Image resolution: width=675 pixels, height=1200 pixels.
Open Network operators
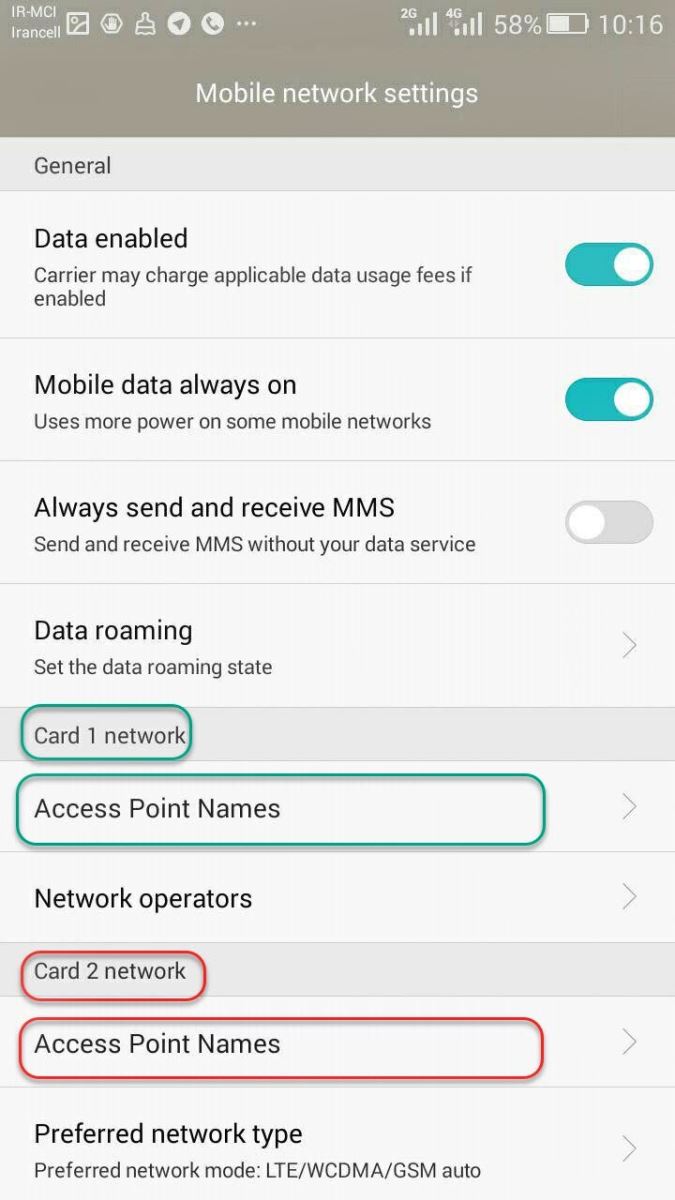(x=337, y=898)
